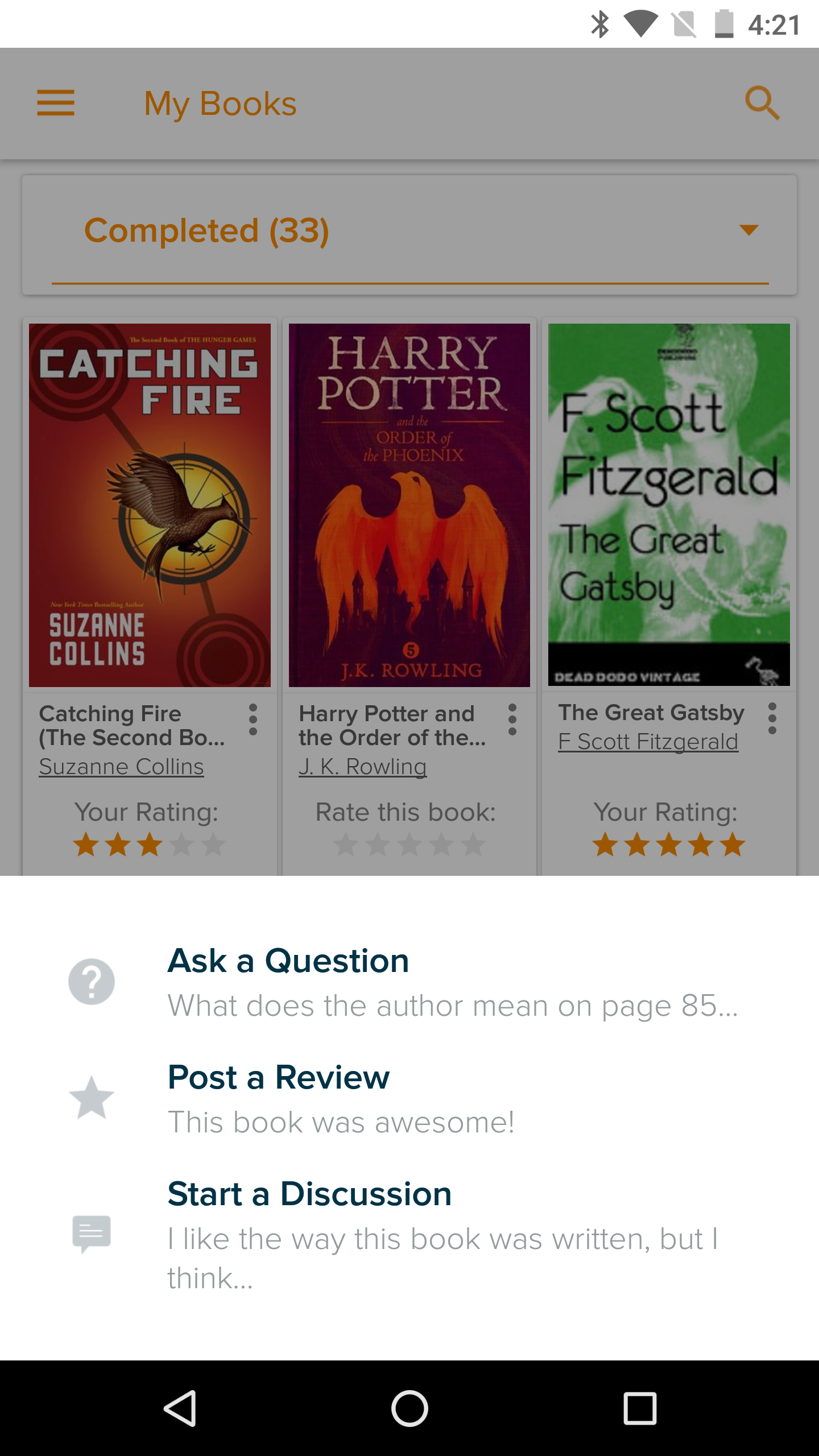
Task: Open the hamburger navigation menu
Action: [x=56, y=104]
